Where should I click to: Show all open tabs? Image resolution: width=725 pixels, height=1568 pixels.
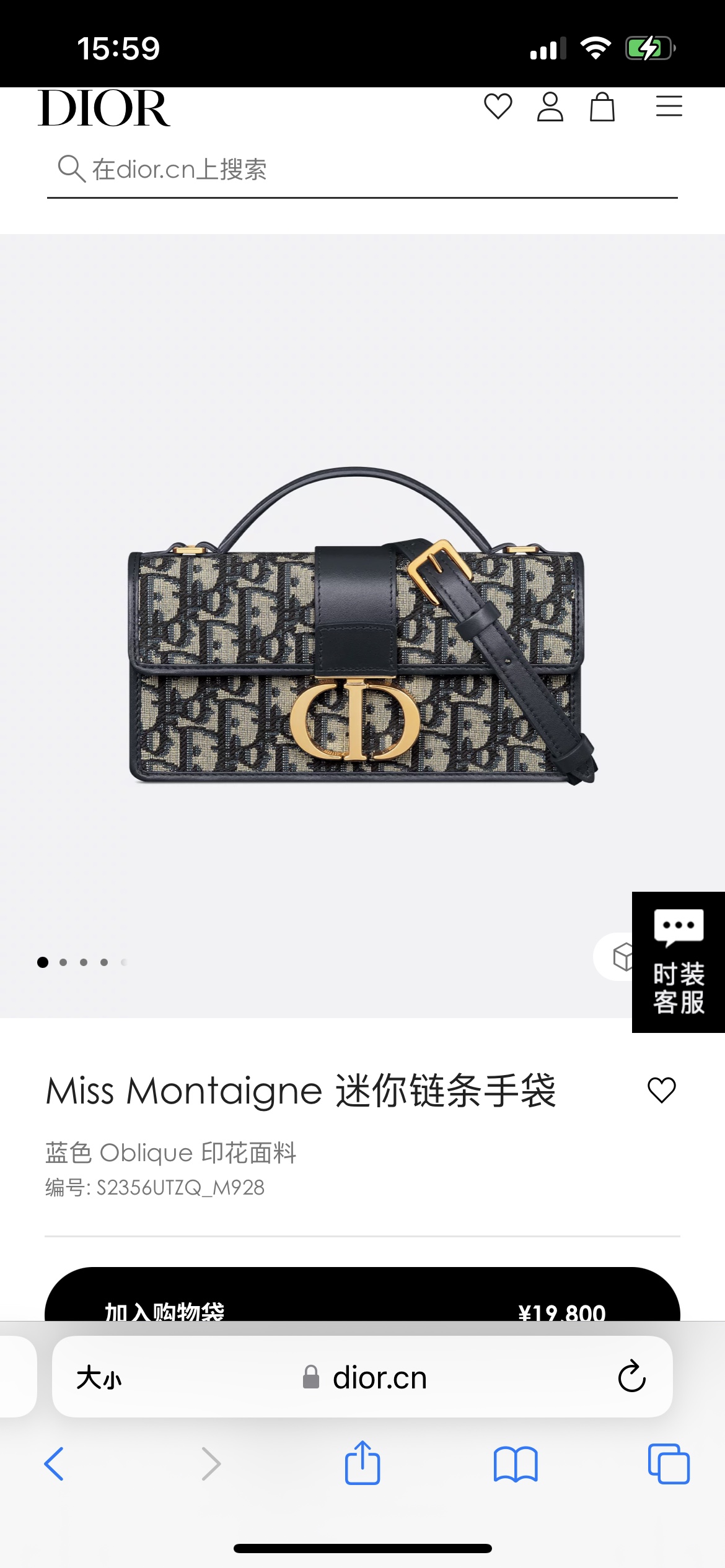point(669,1464)
